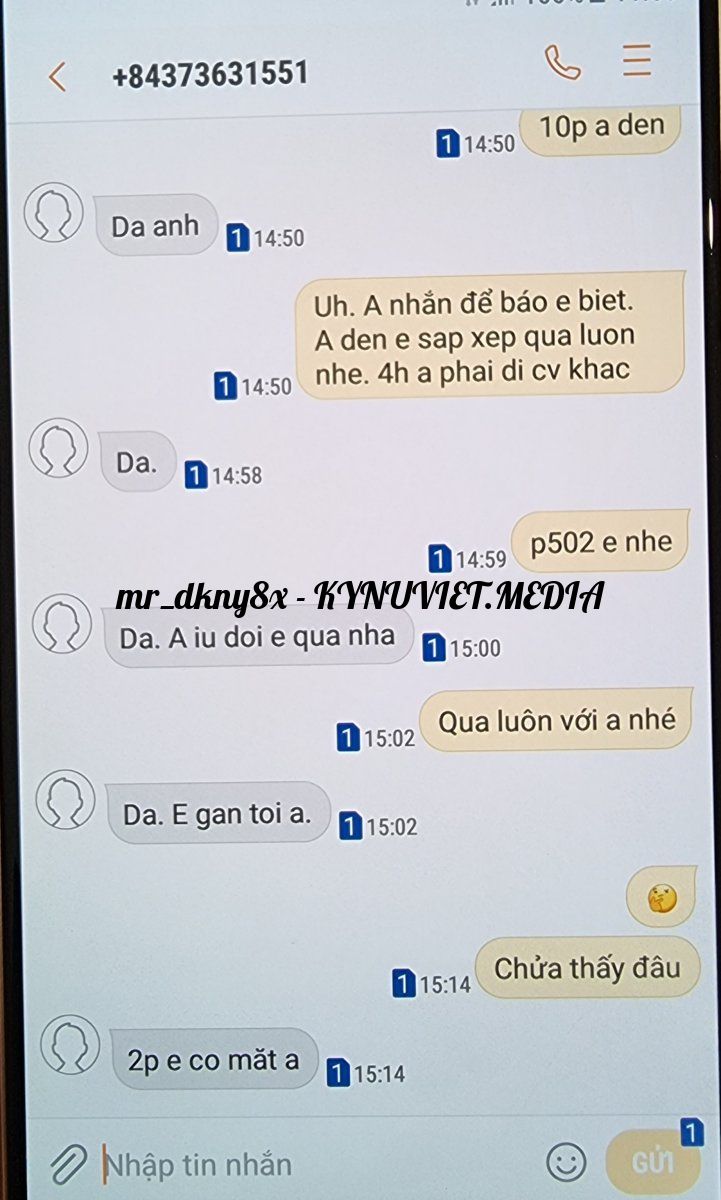Open the emoji picker

click(566, 1161)
